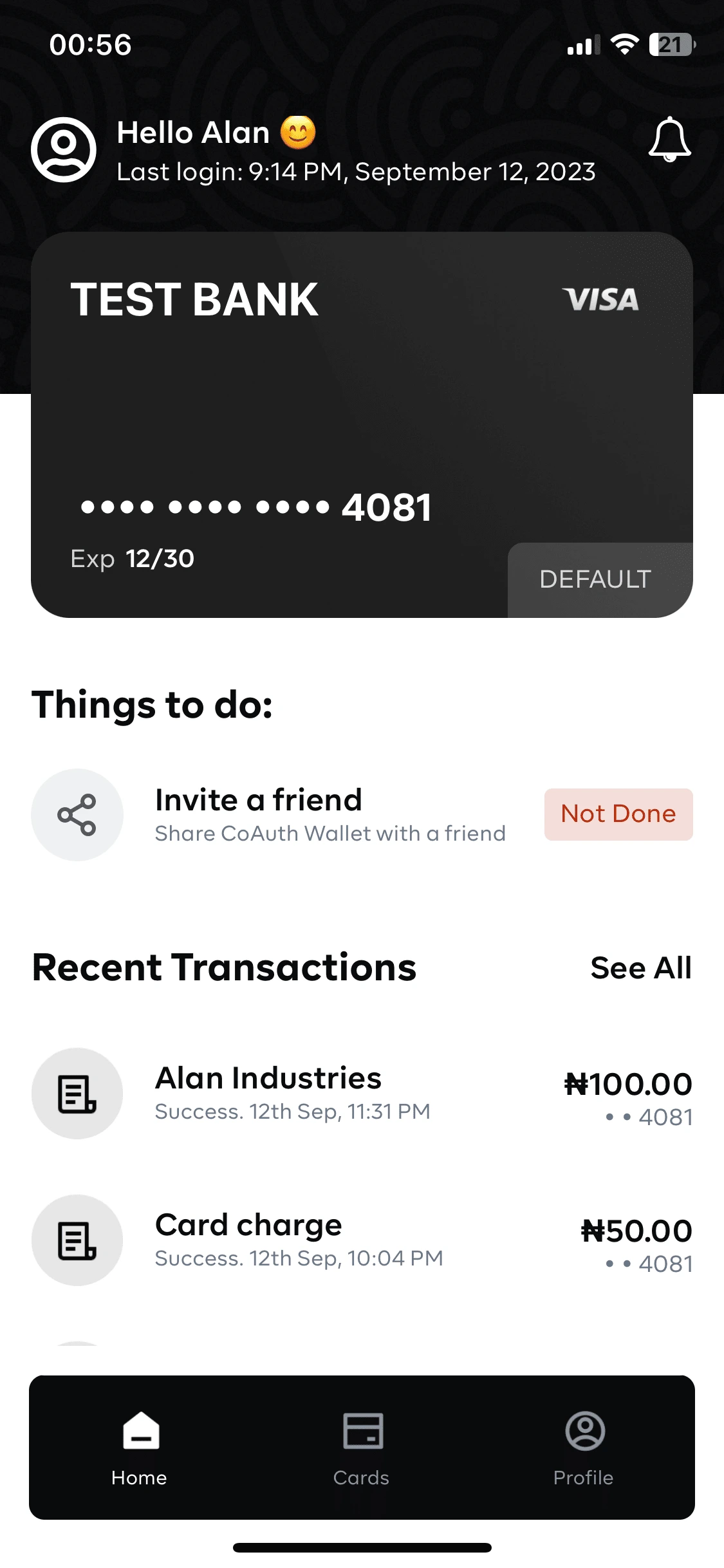The height and width of the screenshot is (1568, 724).
Task: Open the Alan Industries transaction
Action: (360, 1093)
